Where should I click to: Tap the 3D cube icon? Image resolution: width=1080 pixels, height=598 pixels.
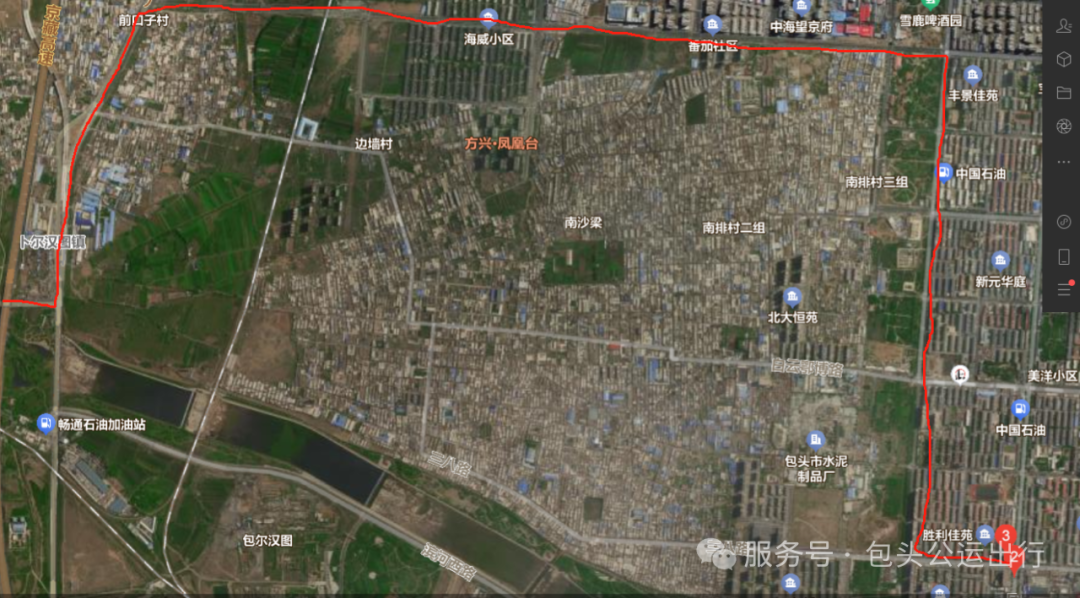coord(1063,60)
